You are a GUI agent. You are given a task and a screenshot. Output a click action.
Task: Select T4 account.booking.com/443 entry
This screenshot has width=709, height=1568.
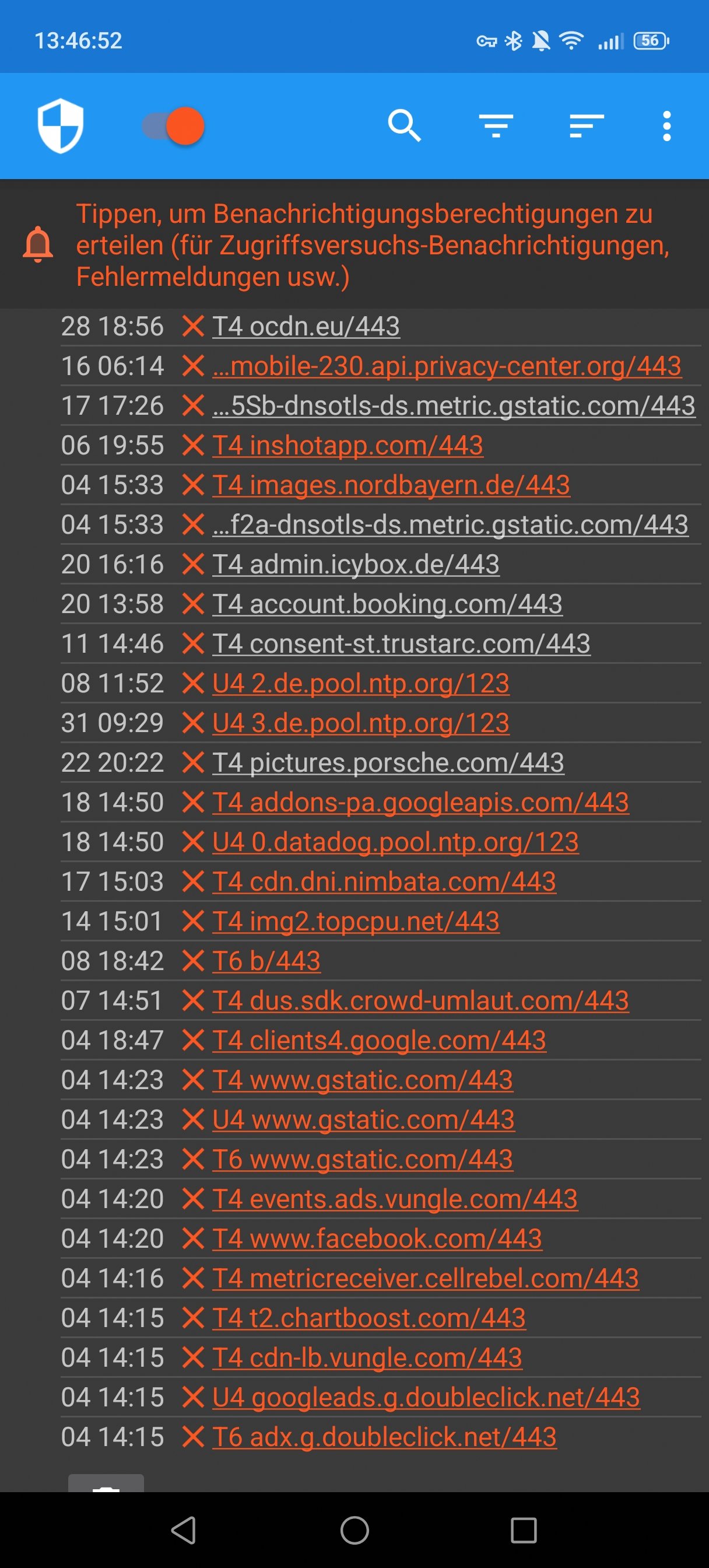click(x=387, y=604)
